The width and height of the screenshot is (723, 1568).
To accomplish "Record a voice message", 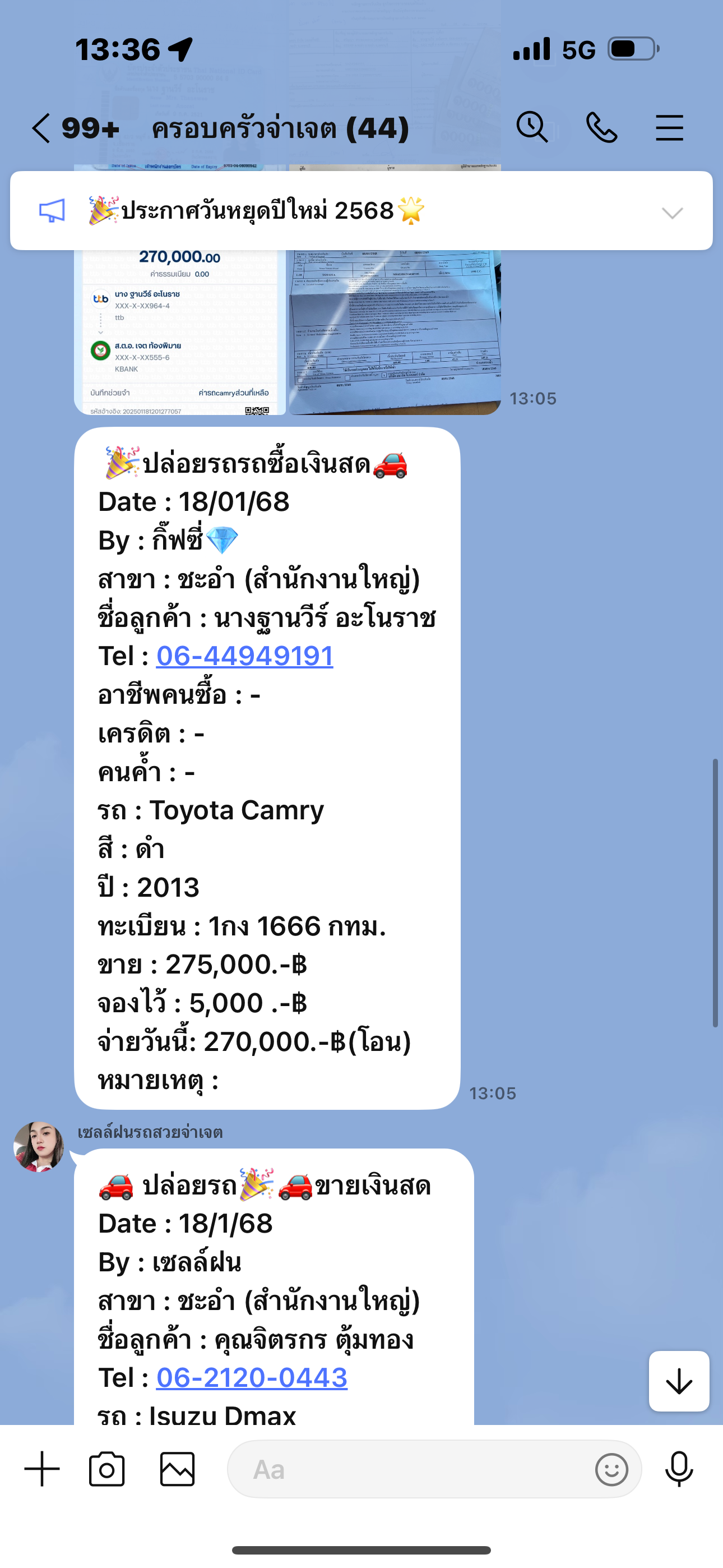I will pyautogui.click(x=679, y=1469).
